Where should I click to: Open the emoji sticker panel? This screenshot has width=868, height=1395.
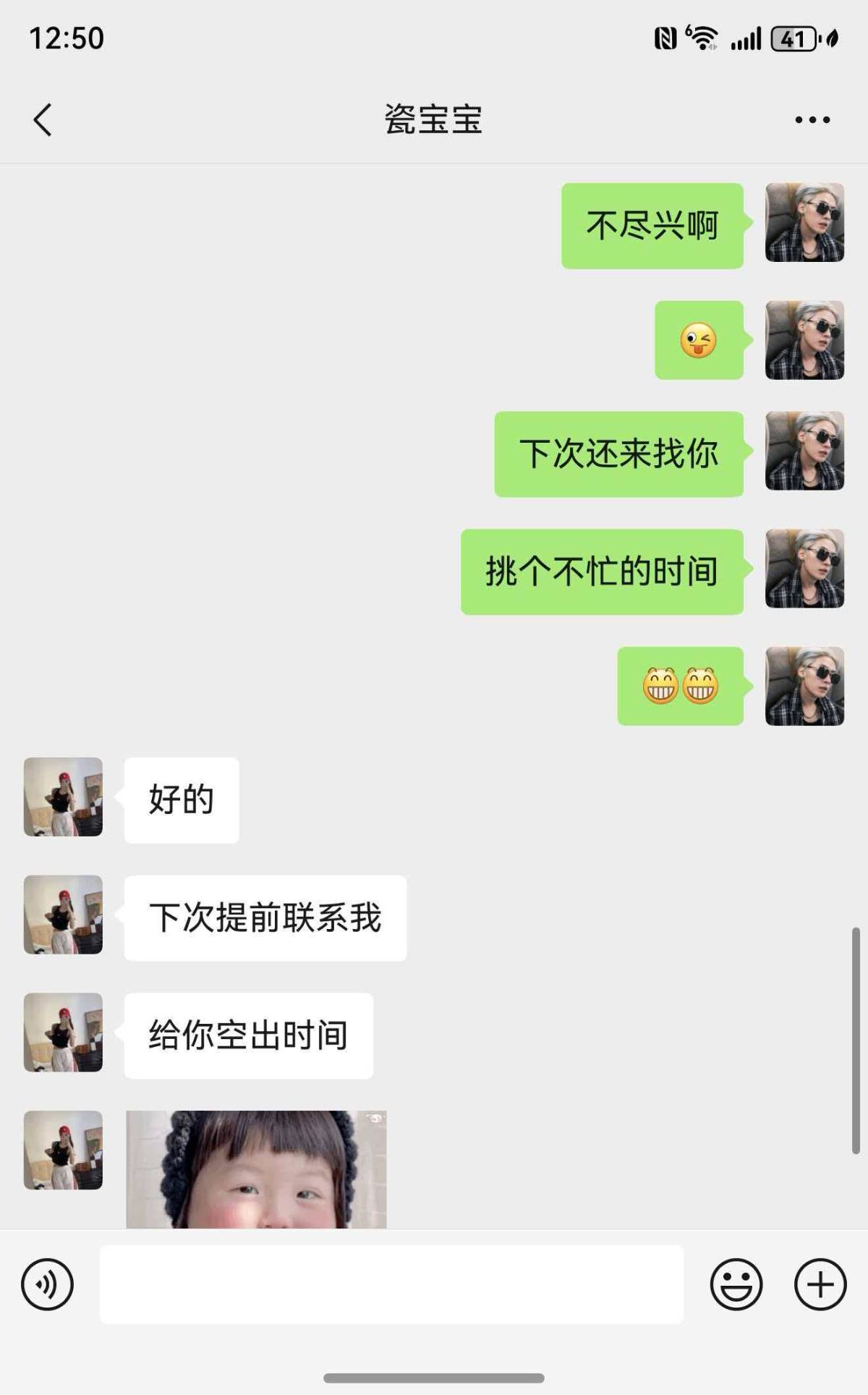[736, 1284]
